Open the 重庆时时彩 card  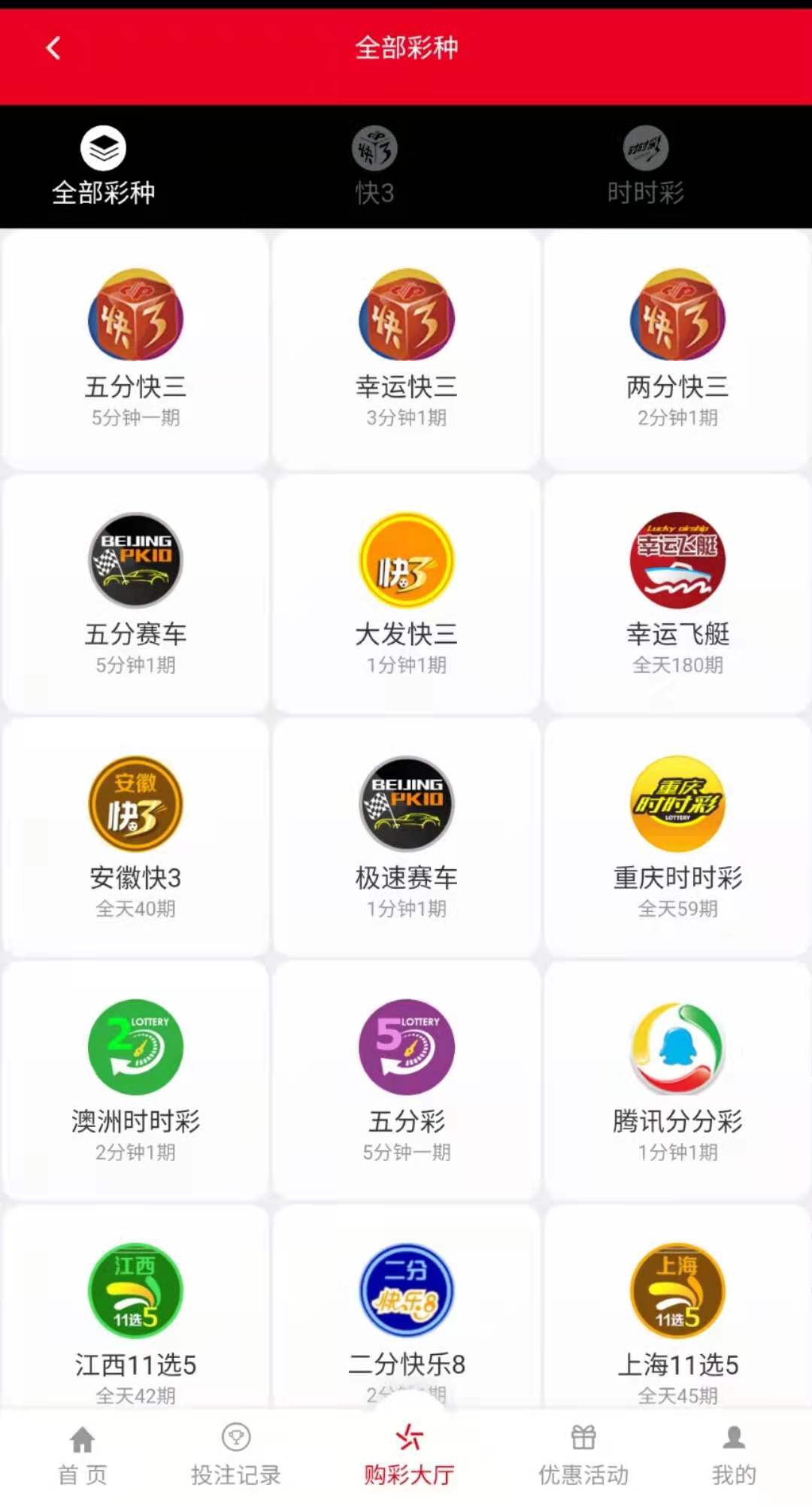677,836
